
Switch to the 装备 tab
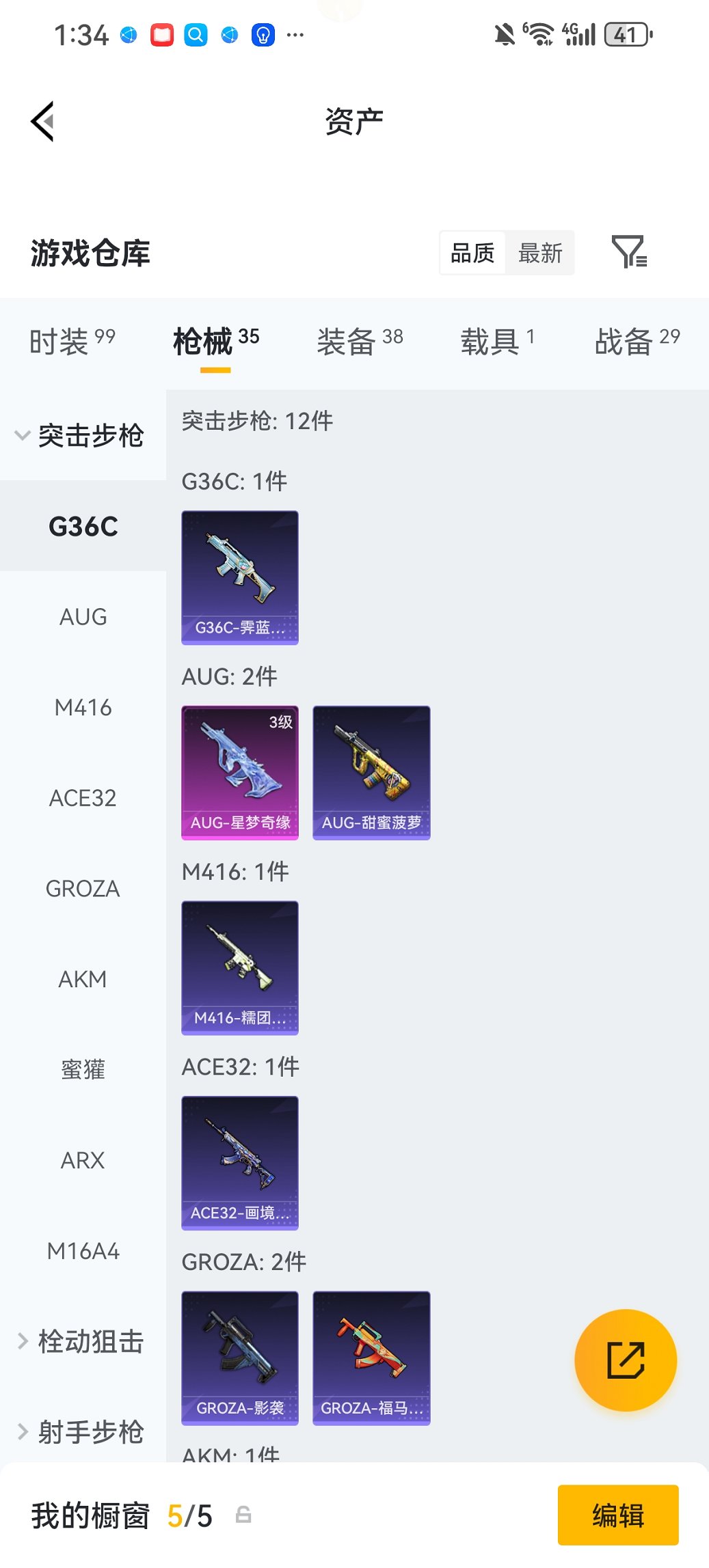[360, 341]
